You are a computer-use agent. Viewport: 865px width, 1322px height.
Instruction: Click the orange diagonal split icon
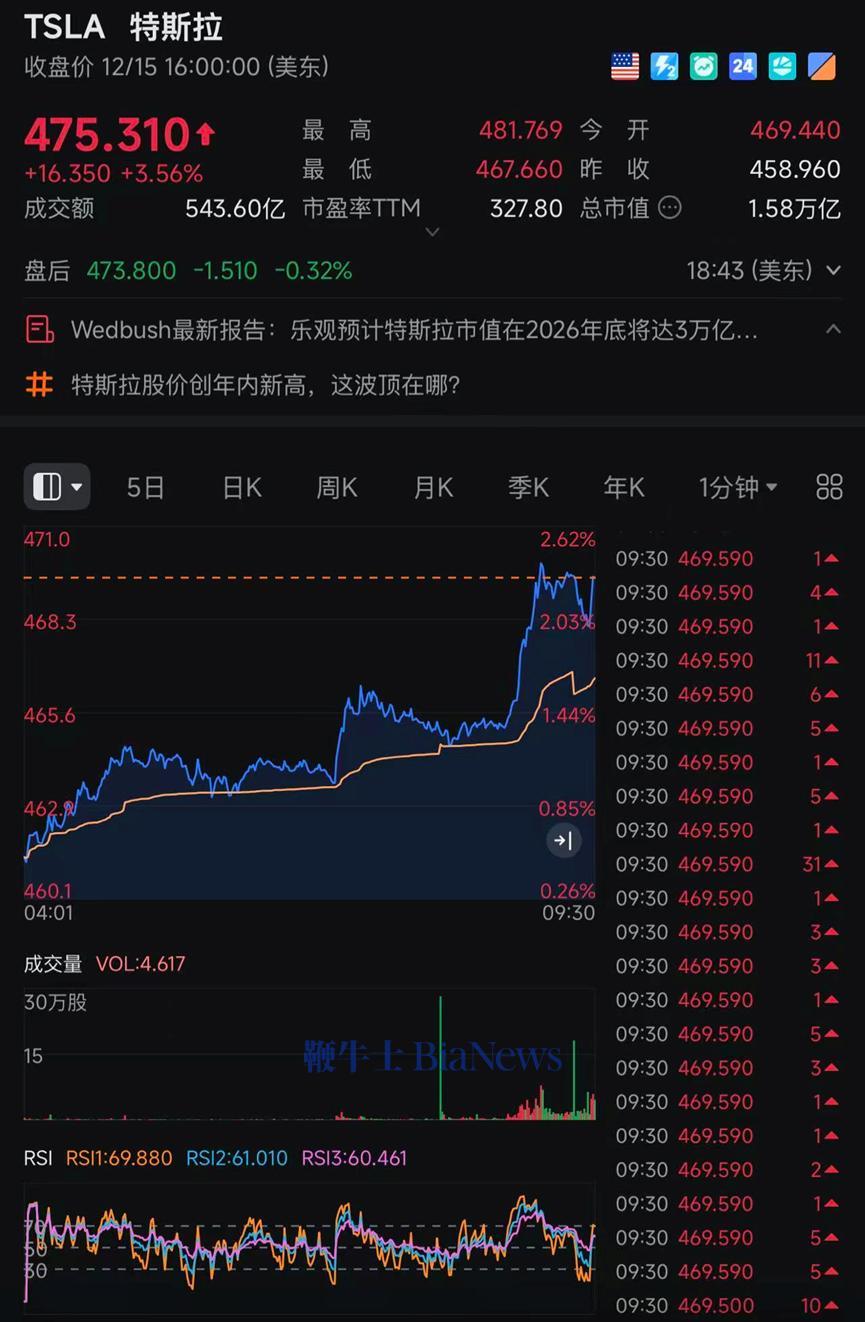(821, 66)
